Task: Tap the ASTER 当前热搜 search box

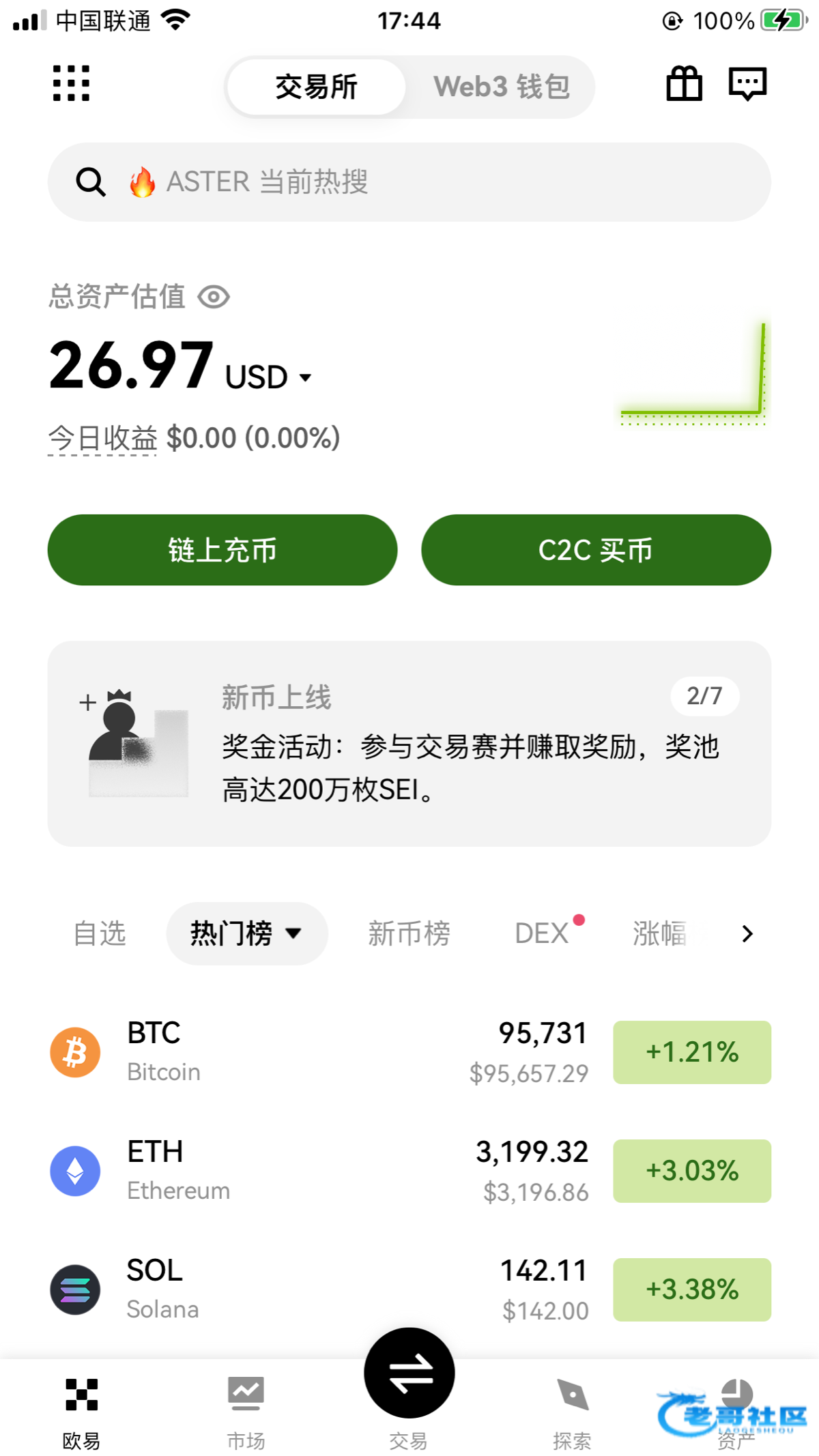Action: (409, 182)
